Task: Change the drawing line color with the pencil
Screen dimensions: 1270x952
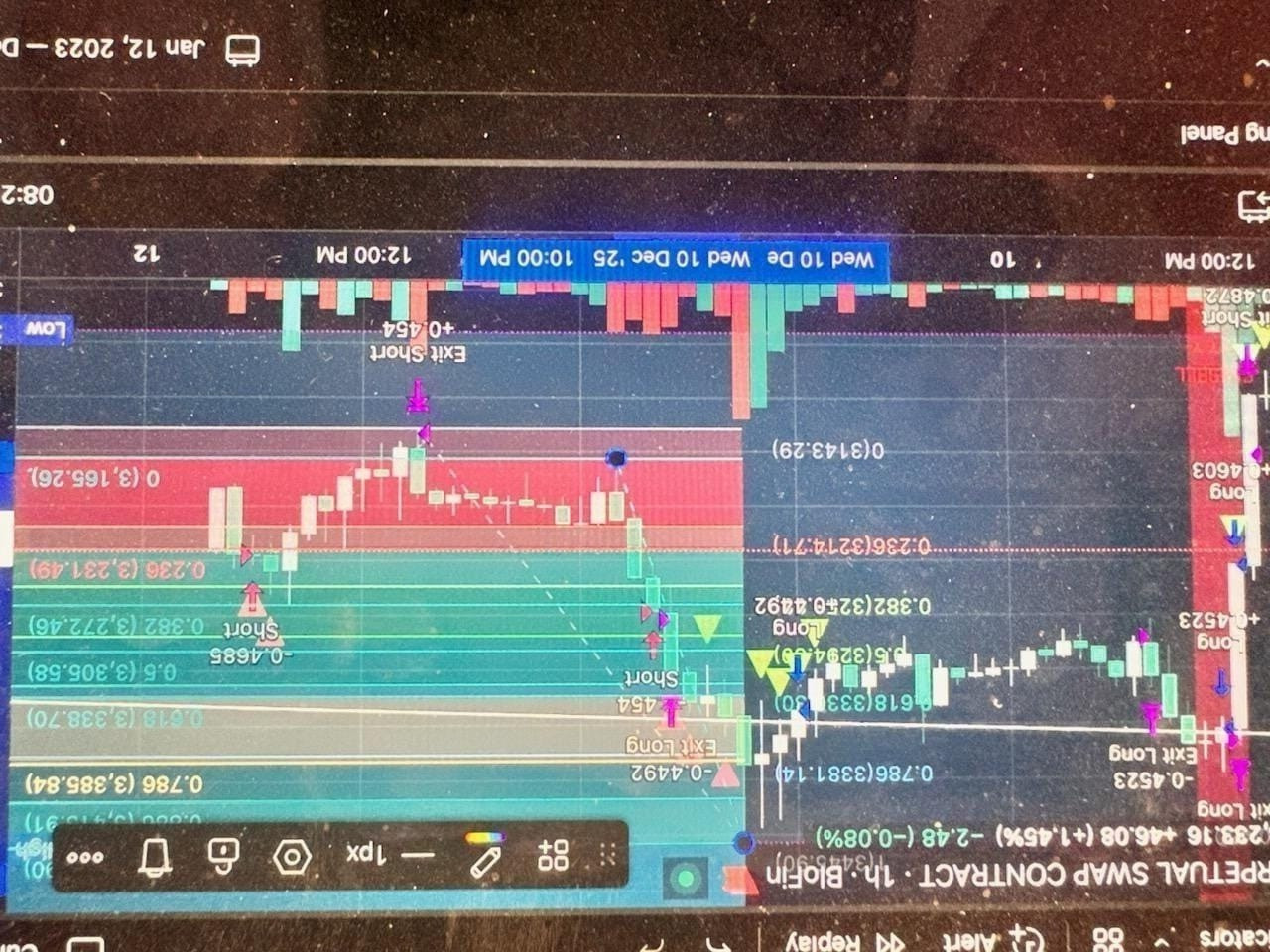Action: point(485,855)
